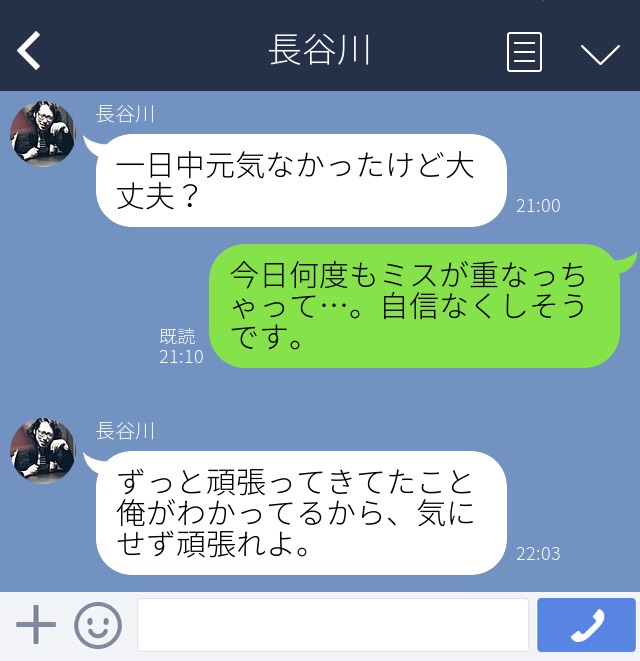The height and width of the screenshot is (661, 640).
Task: View 長谷川's avatar beside the 21:00 message
Action: [x=43, y=134]
